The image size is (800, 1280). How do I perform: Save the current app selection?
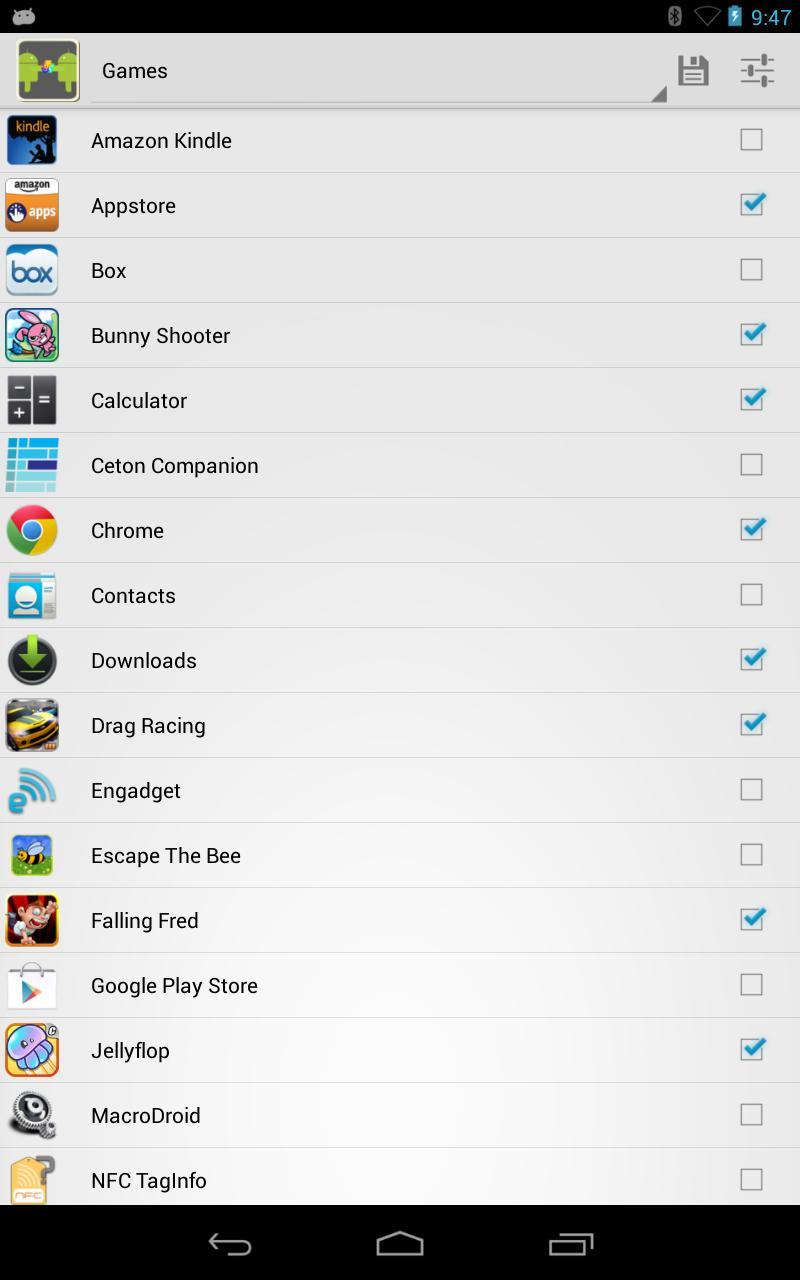coord(693,71)
